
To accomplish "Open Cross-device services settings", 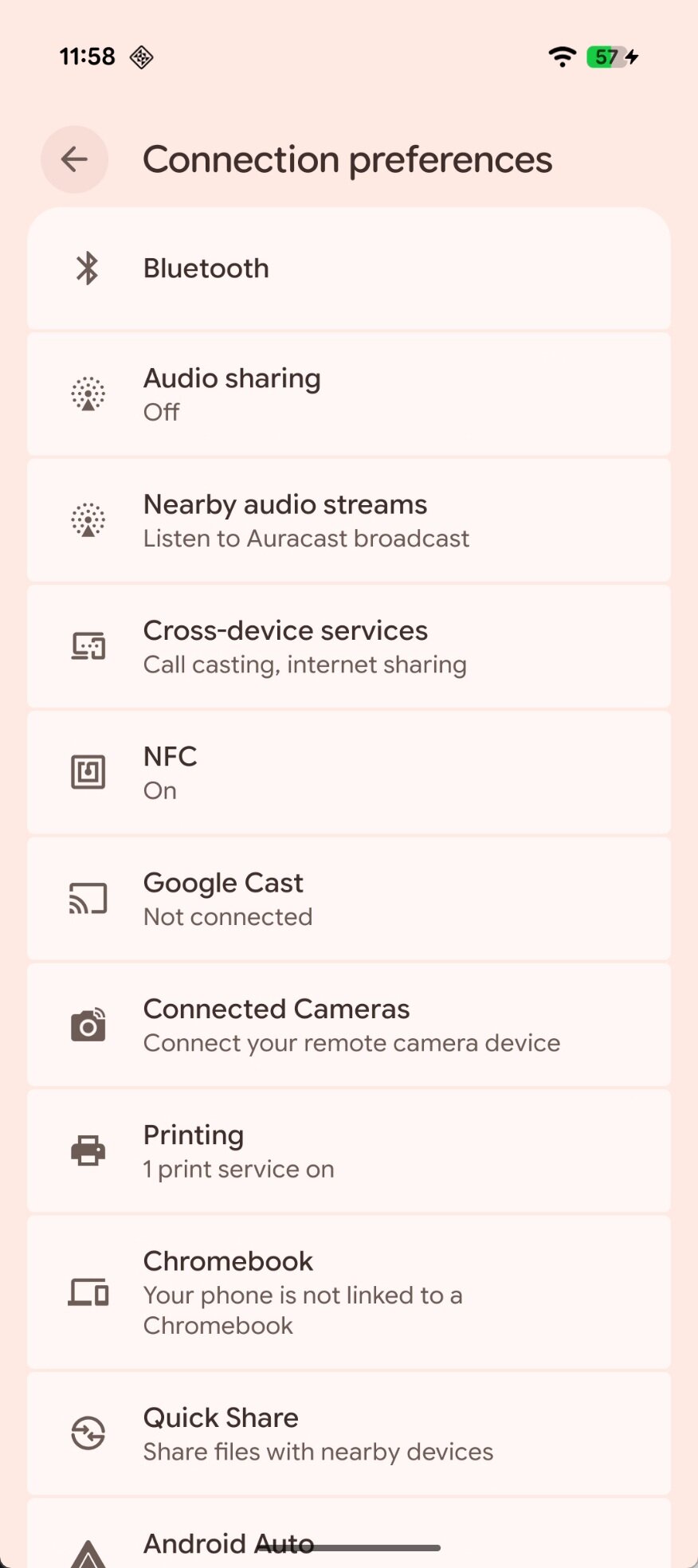I will coord(349,645).
